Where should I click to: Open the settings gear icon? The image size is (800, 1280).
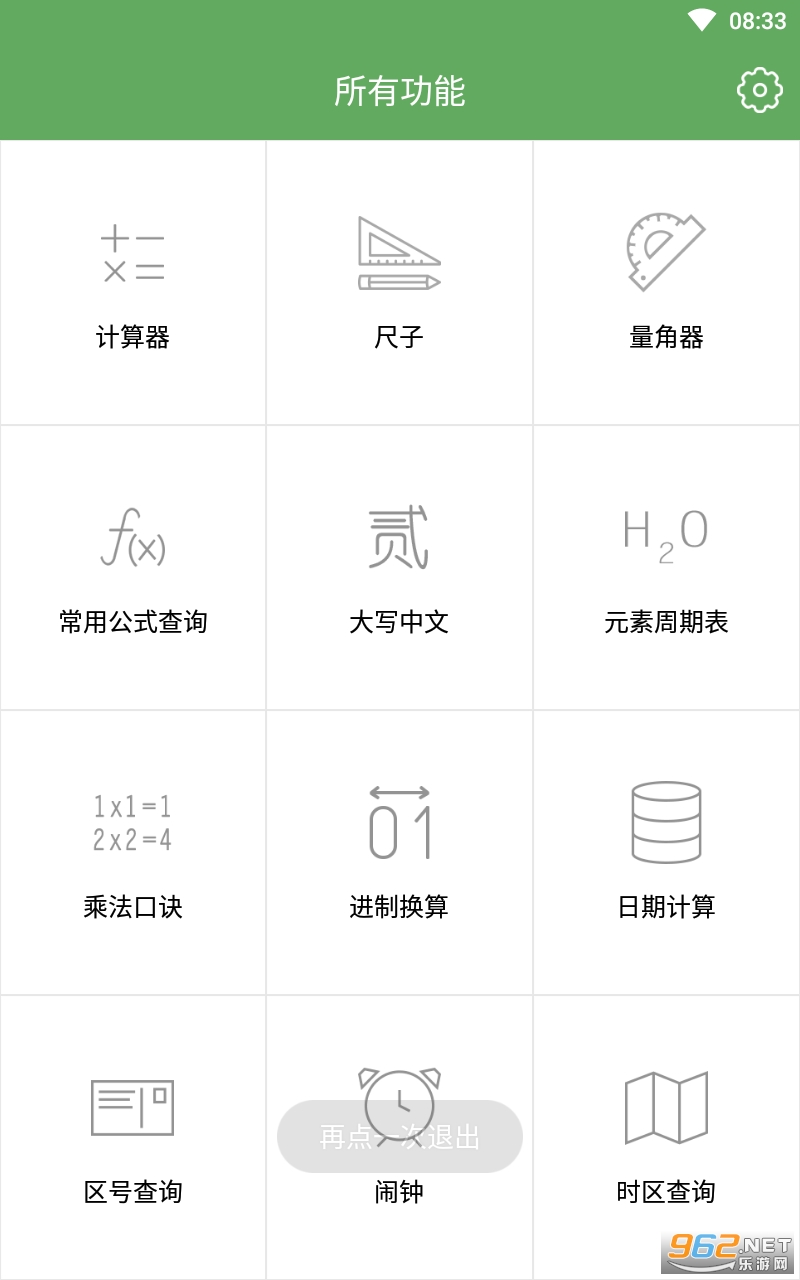tap(760, 90)
